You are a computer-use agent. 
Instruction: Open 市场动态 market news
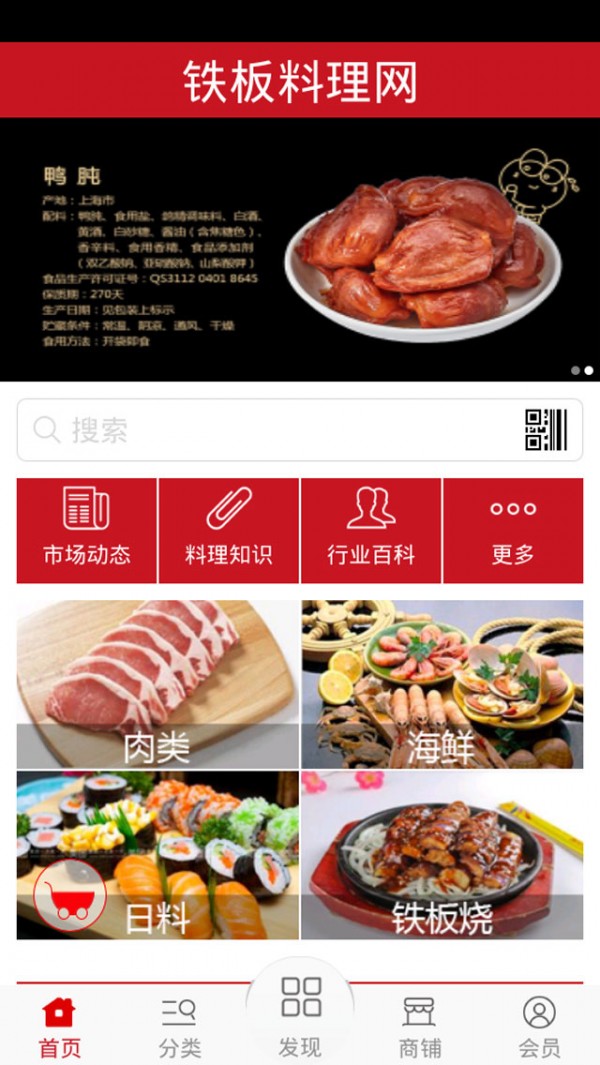click(x=87, y=530)
